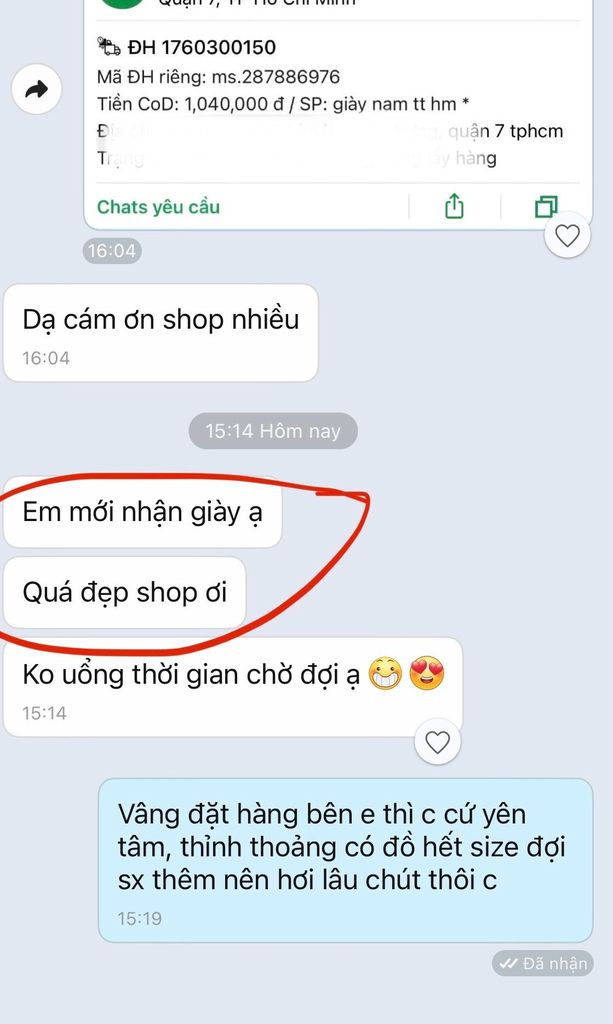Viewport: 613px width, 1024px height.
Task: Copy the order card details
Action: [x=546, y=207]
